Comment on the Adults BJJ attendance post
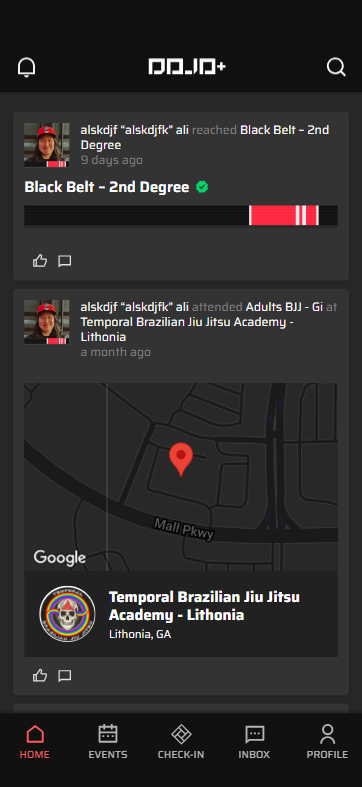 click(64, 676)
